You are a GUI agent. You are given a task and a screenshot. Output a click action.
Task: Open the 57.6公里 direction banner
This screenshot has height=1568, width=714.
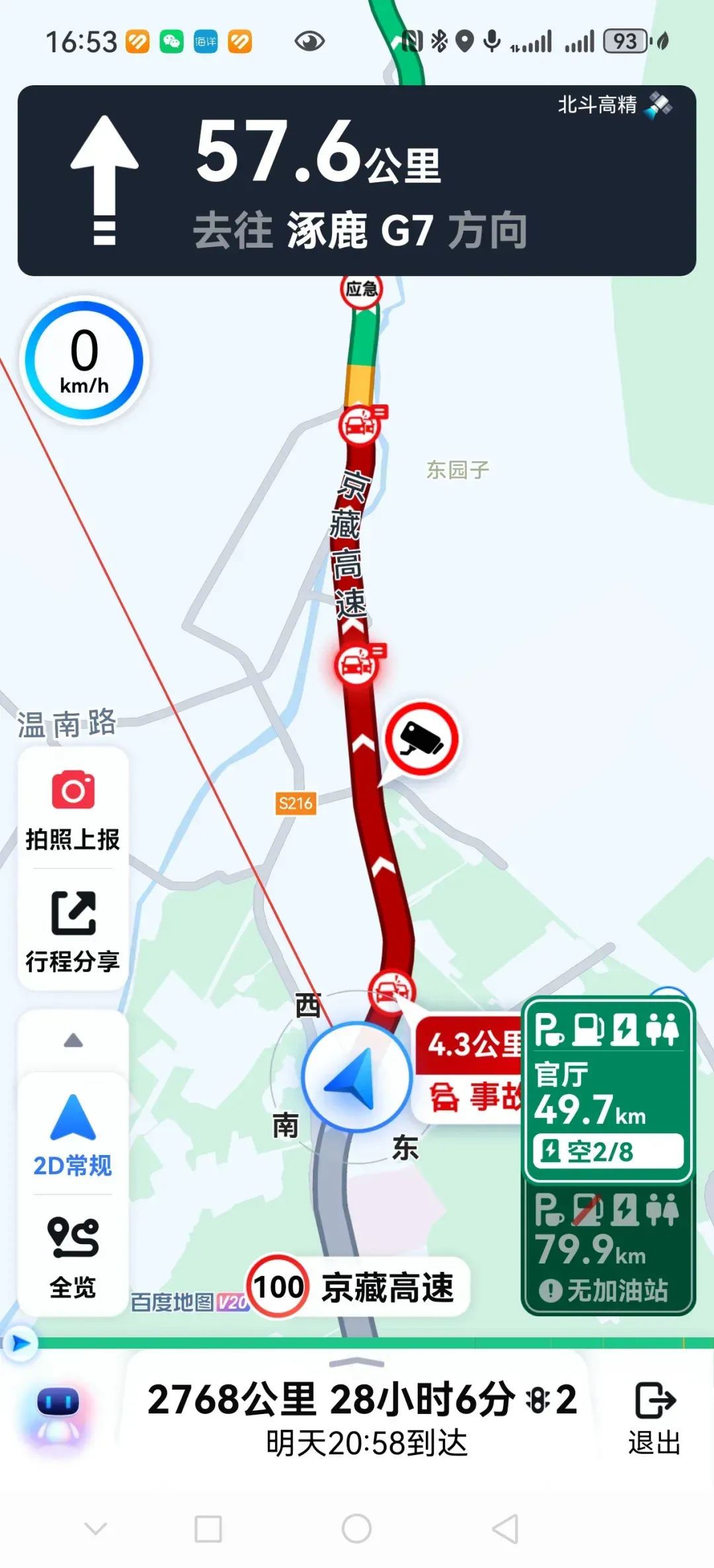[356, 180]
